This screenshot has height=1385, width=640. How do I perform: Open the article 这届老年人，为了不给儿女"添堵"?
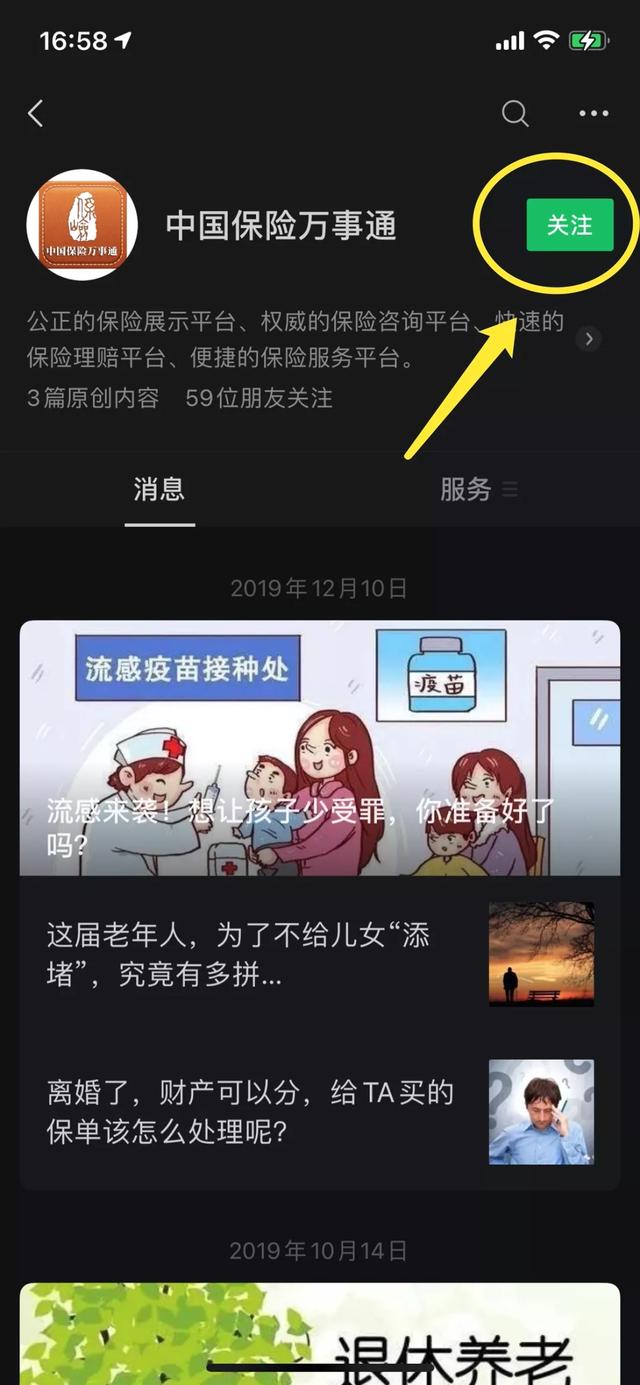(x=320, y=954)
